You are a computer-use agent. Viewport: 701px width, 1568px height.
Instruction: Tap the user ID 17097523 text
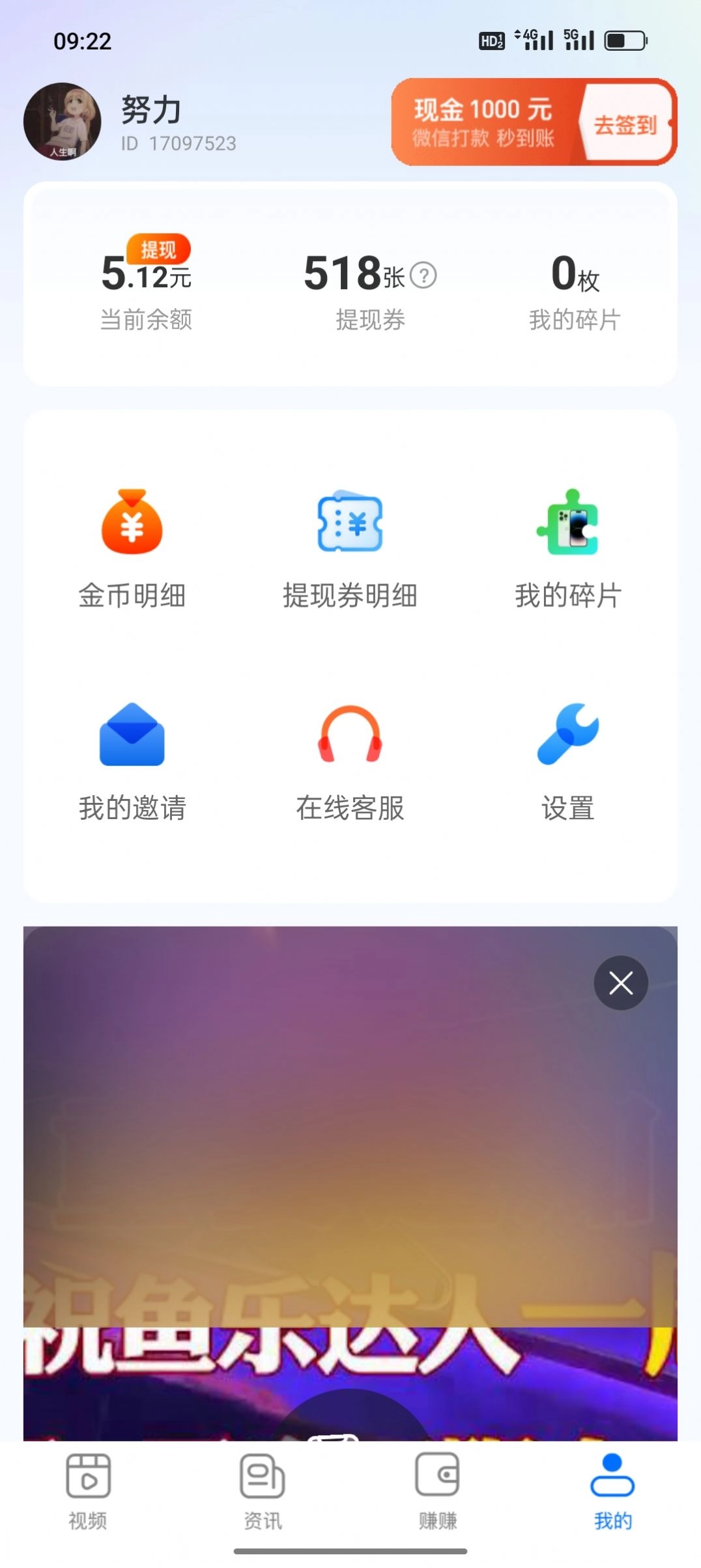click(180, 144)
